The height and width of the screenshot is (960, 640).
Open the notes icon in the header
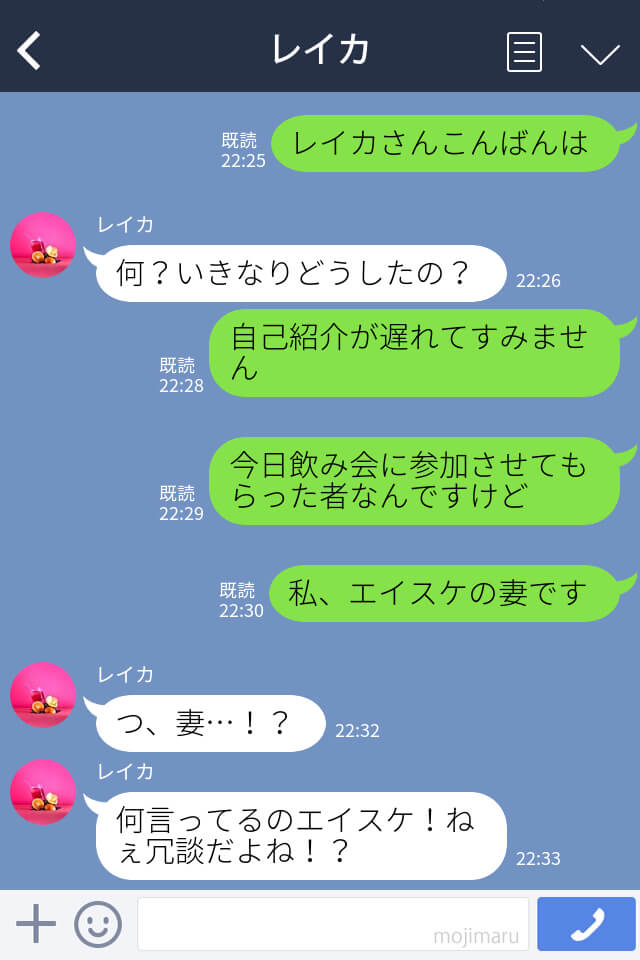[524, 51]
